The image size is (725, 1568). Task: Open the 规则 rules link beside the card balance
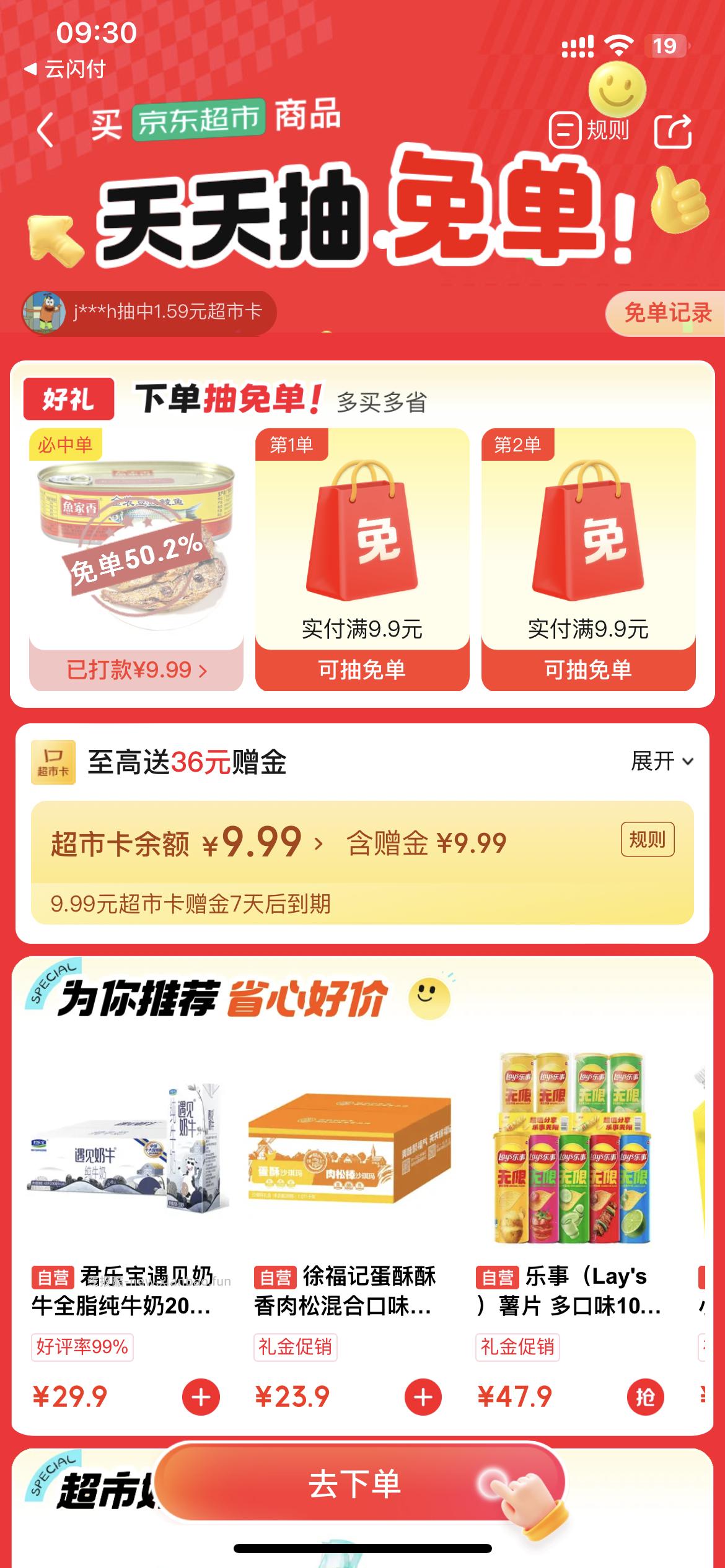click(x=647, y=841)
